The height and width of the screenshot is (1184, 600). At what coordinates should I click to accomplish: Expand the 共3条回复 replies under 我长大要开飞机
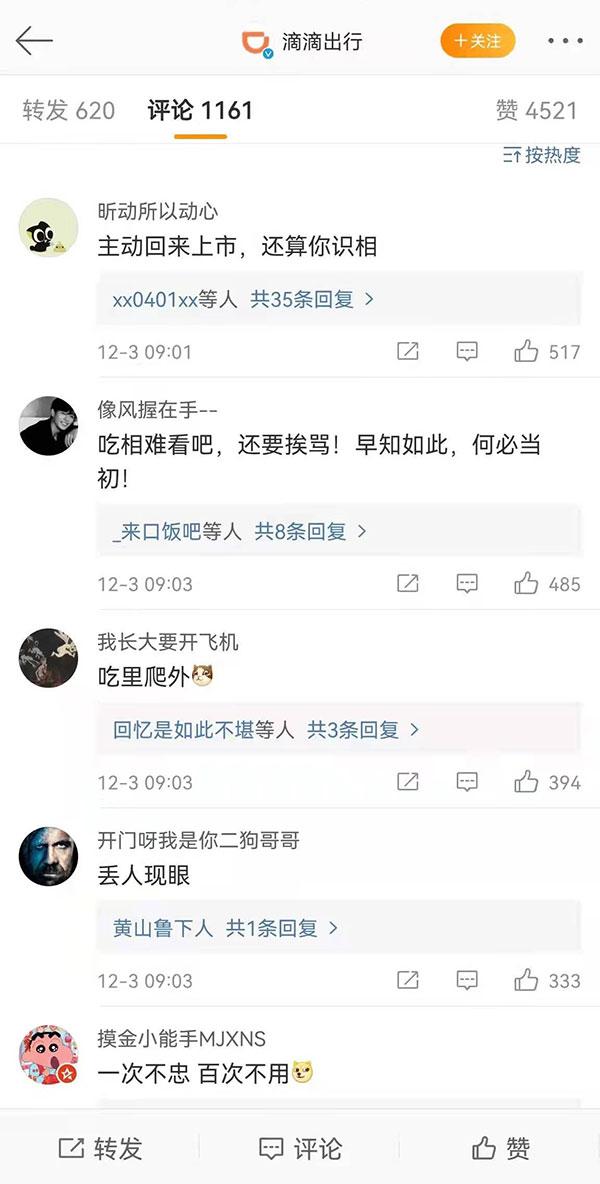[x=362, y=730]
